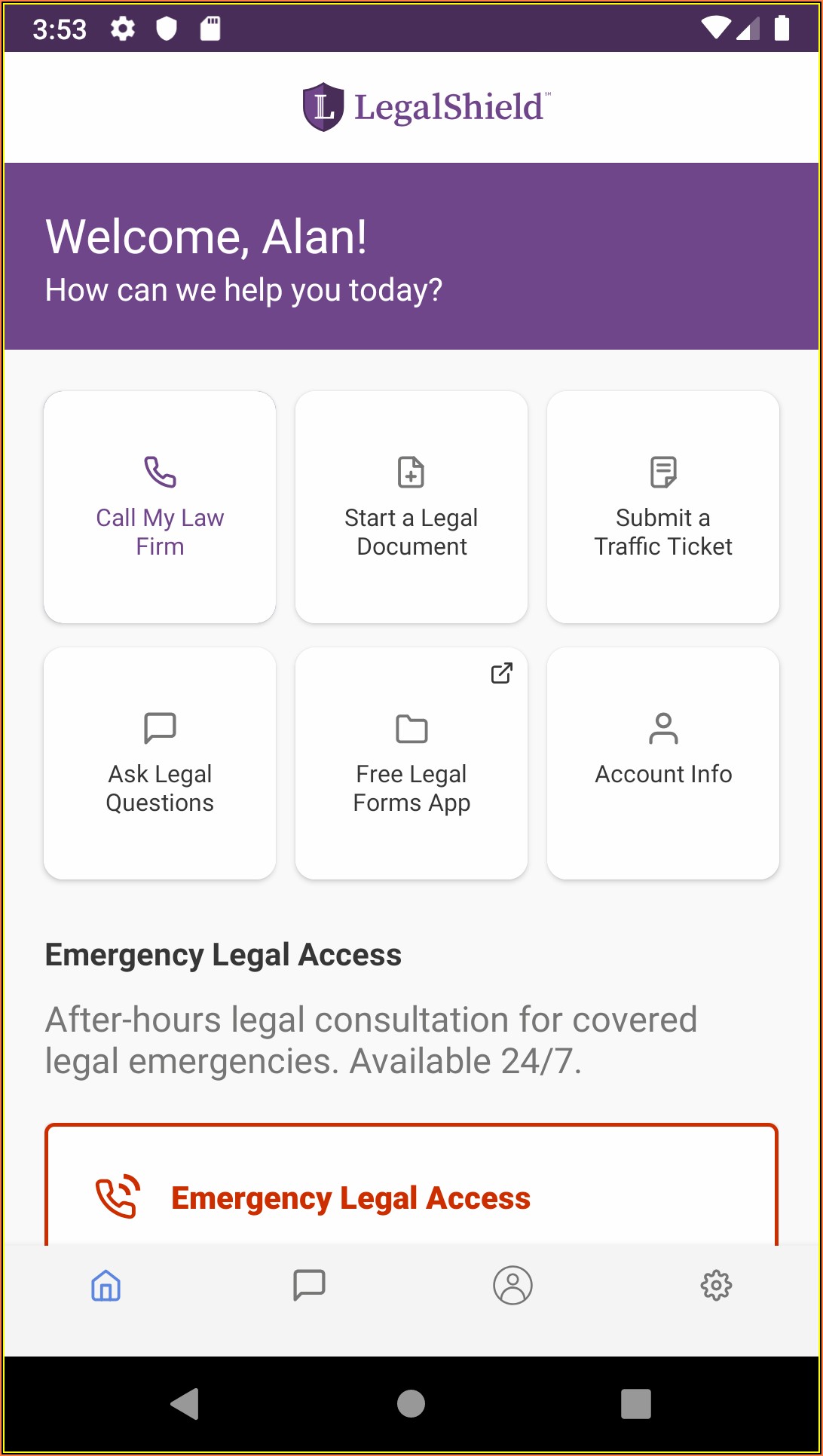Image resolution: width=823 pixels, height=1456 pixels.
Task: Tap the red Emergency Legal Access button
Action: click(x=411, y=1191)
